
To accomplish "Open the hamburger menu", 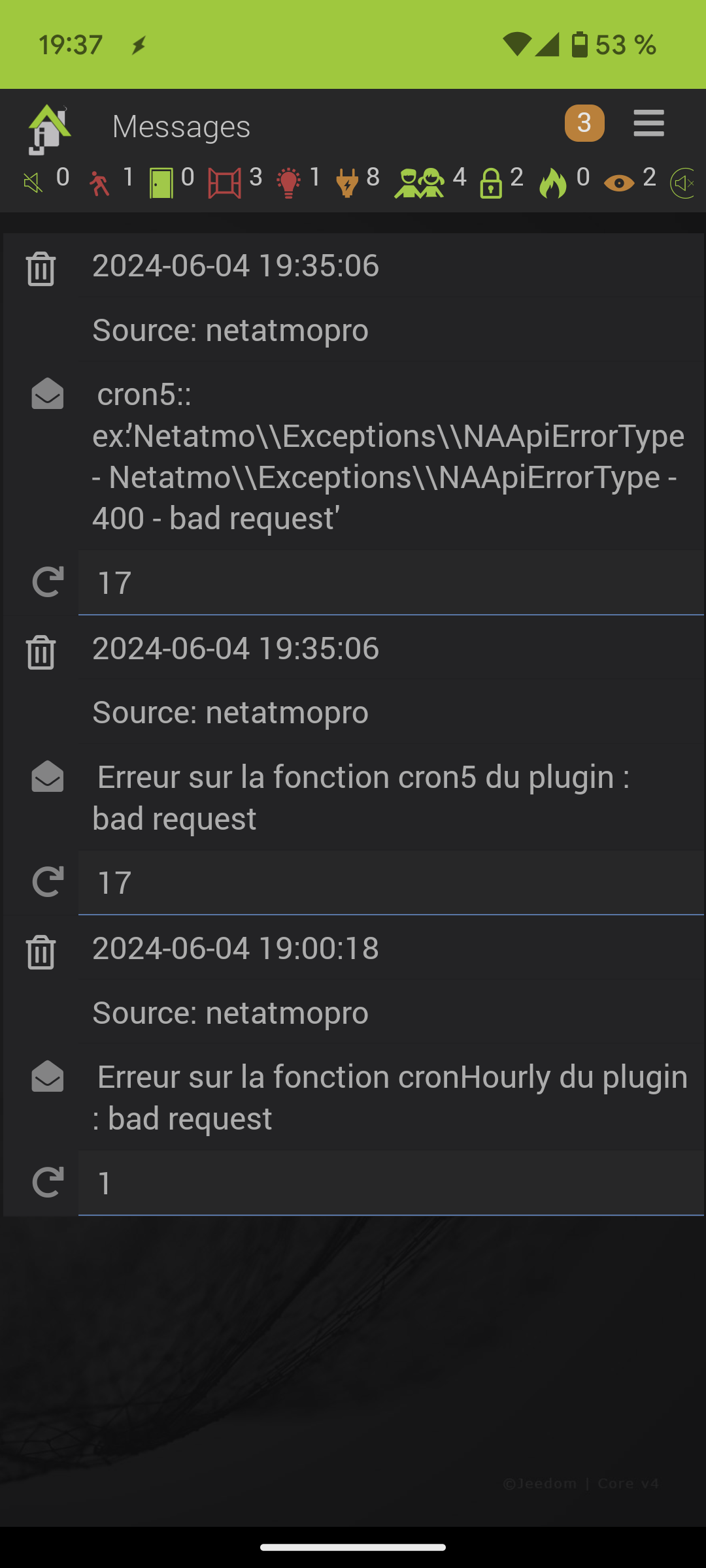I will (649, 123).
